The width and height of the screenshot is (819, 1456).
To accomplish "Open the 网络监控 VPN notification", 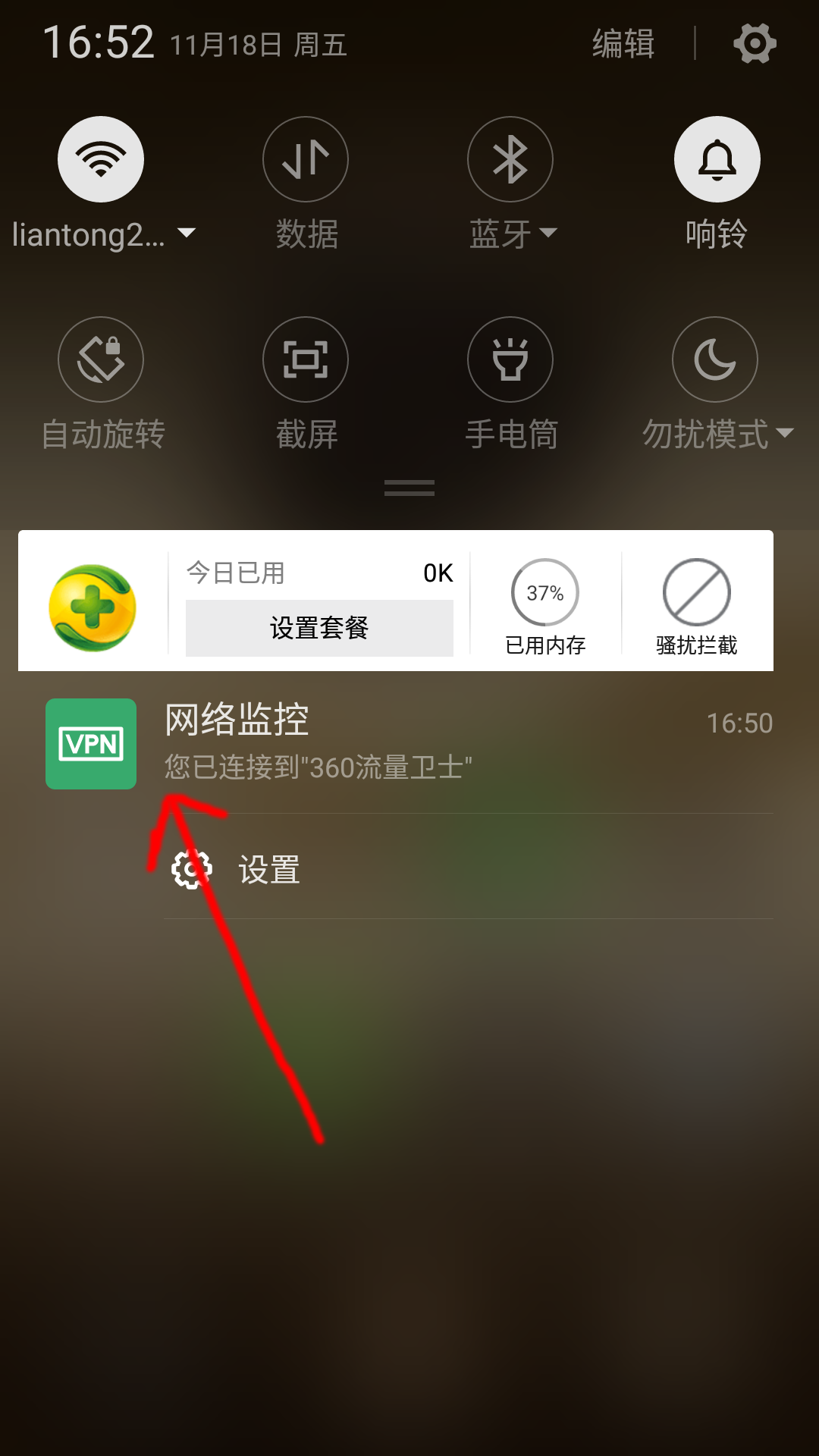I will click(409, 743).
